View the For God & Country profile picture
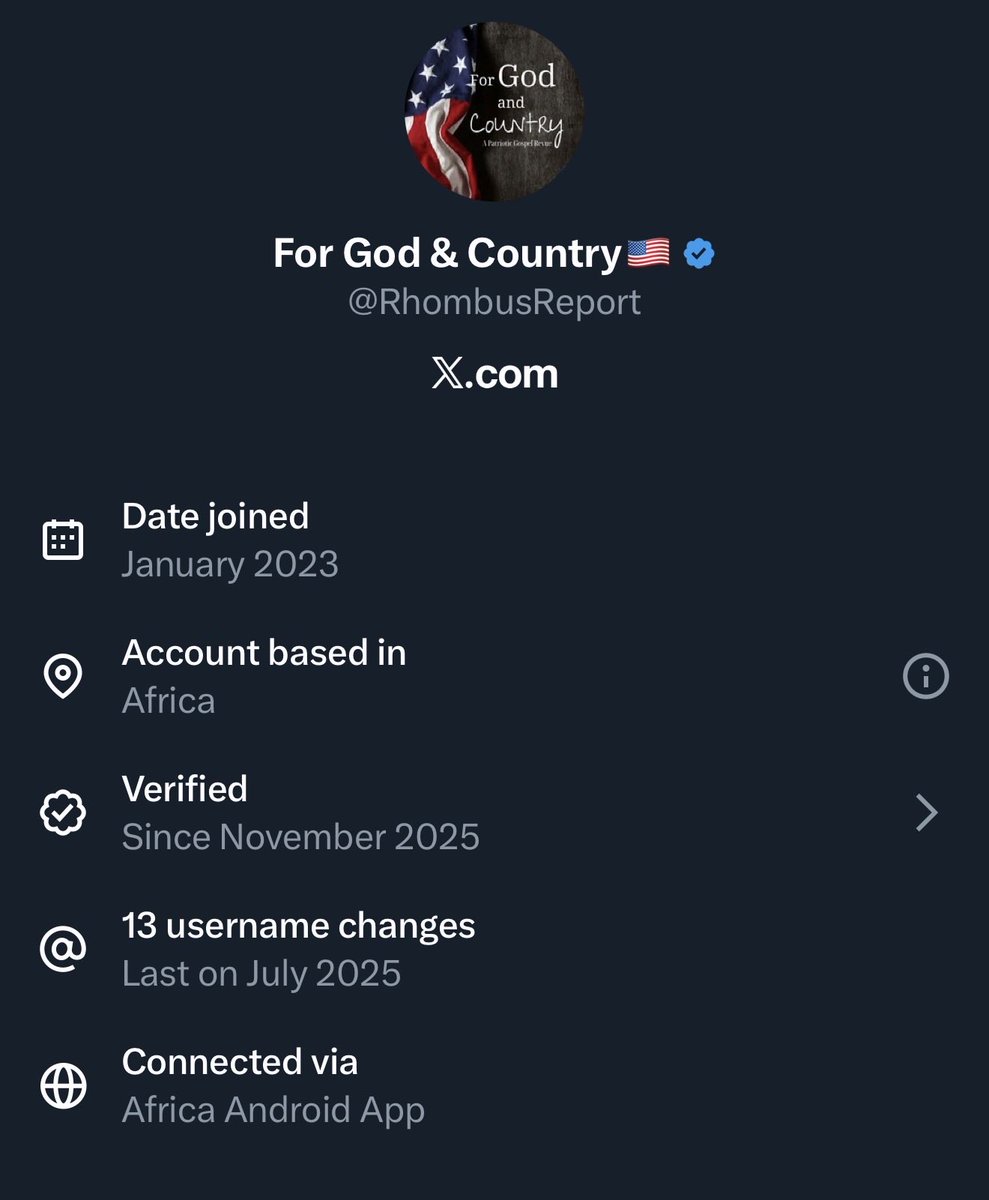This screenshot has height=1200, width=989. pos(494,112)
